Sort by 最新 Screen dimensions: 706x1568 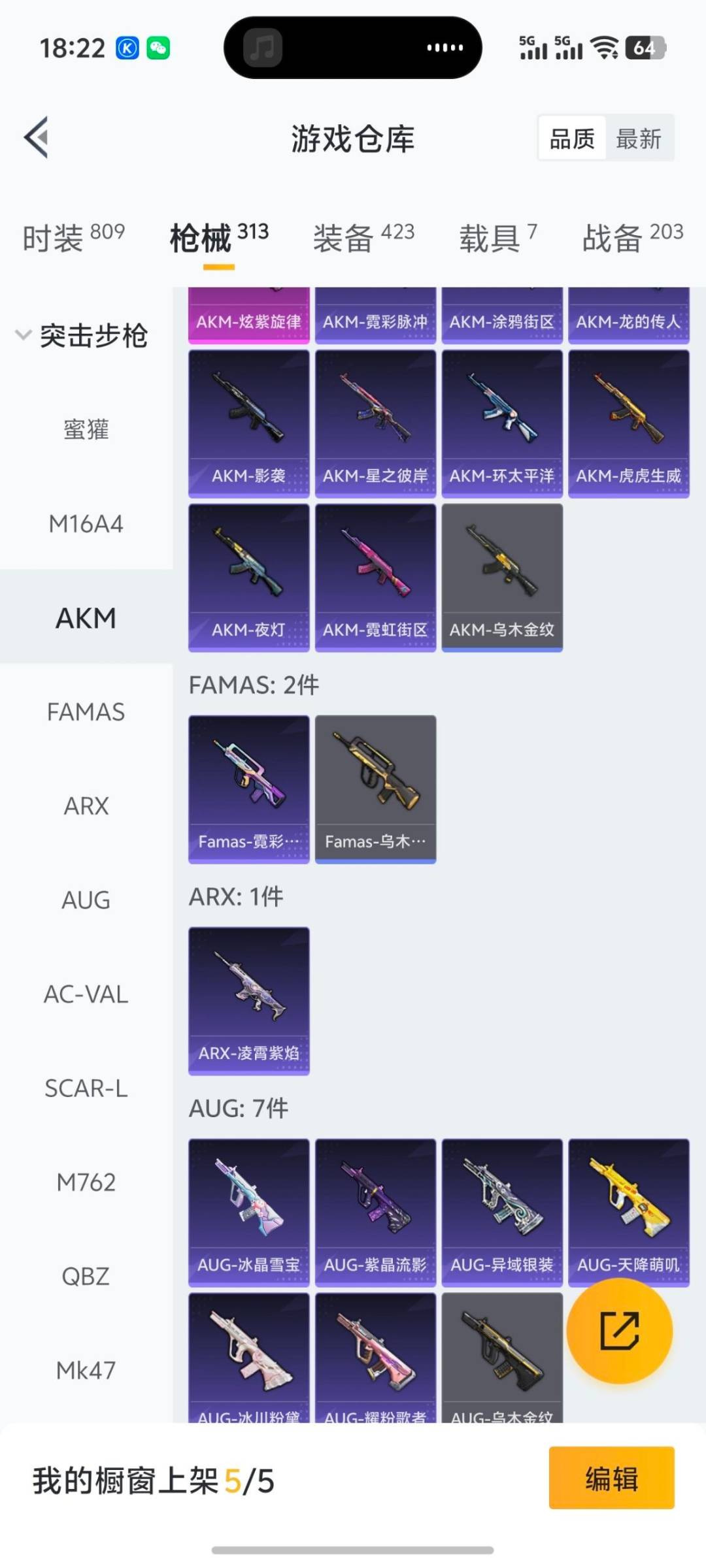pyautogui.click(x=639, y=139)
